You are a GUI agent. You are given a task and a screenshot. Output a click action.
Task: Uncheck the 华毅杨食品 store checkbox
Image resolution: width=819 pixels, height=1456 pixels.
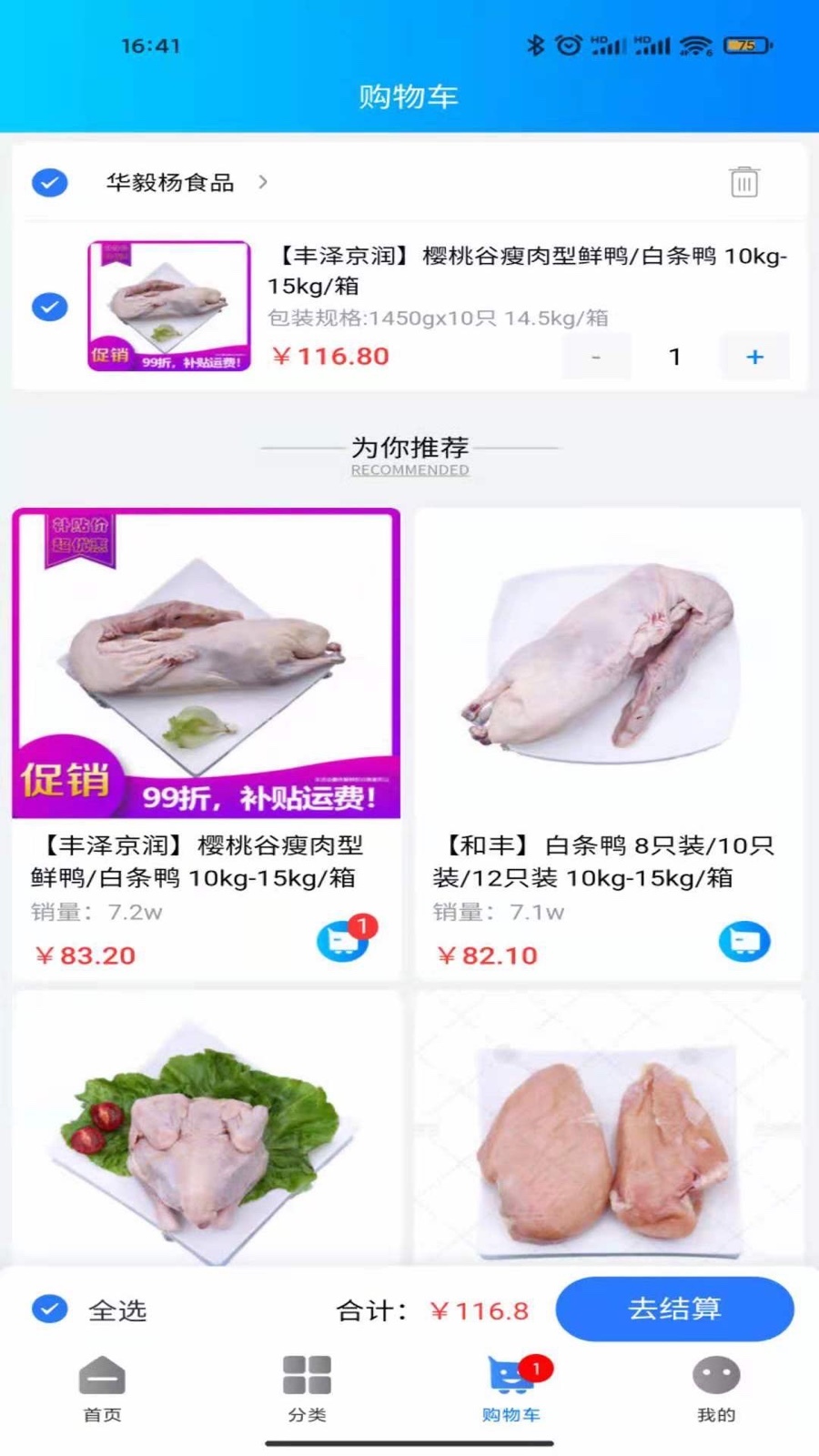pos(50,183)
